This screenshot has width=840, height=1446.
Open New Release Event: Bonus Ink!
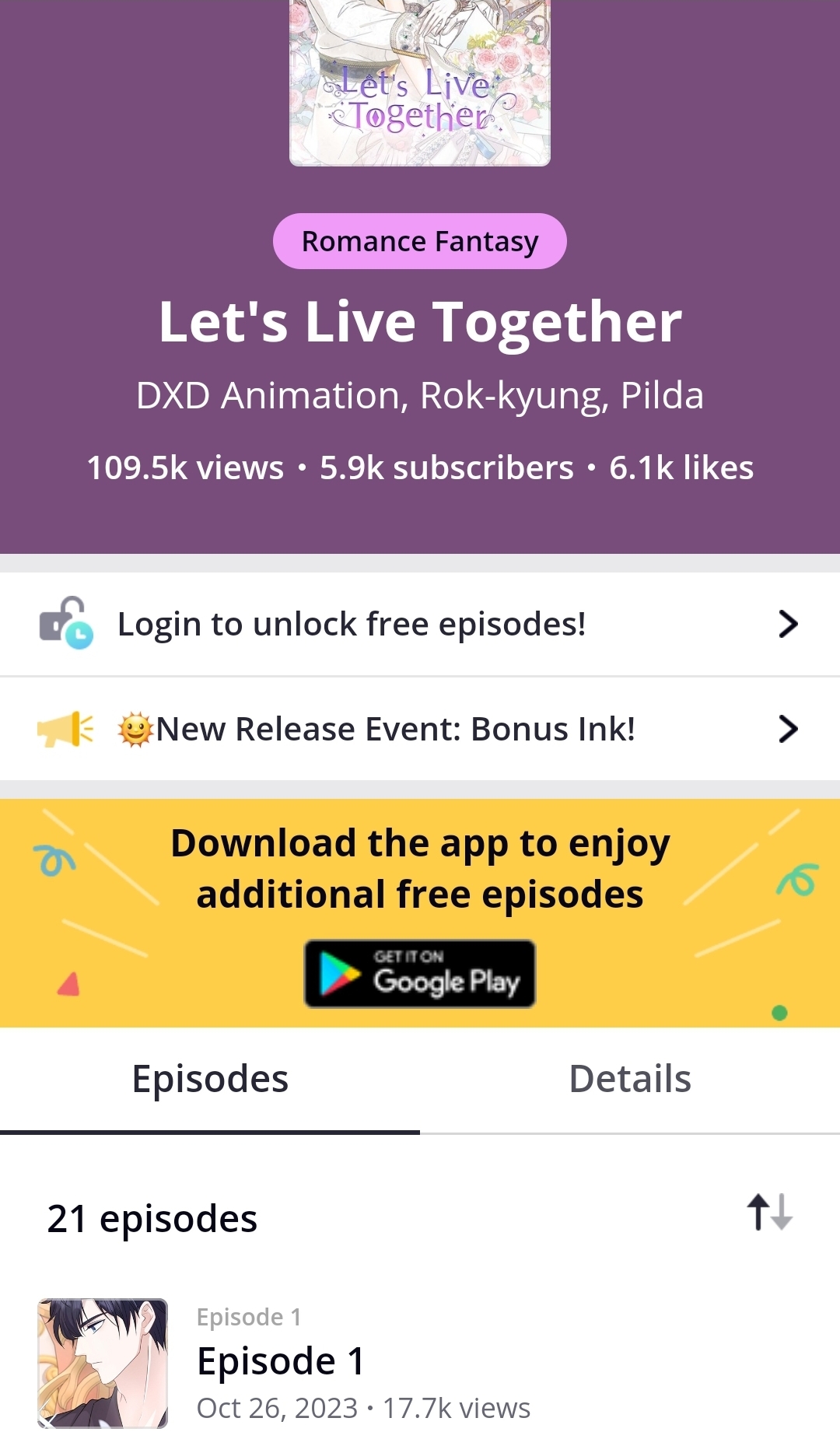(419, 729)
